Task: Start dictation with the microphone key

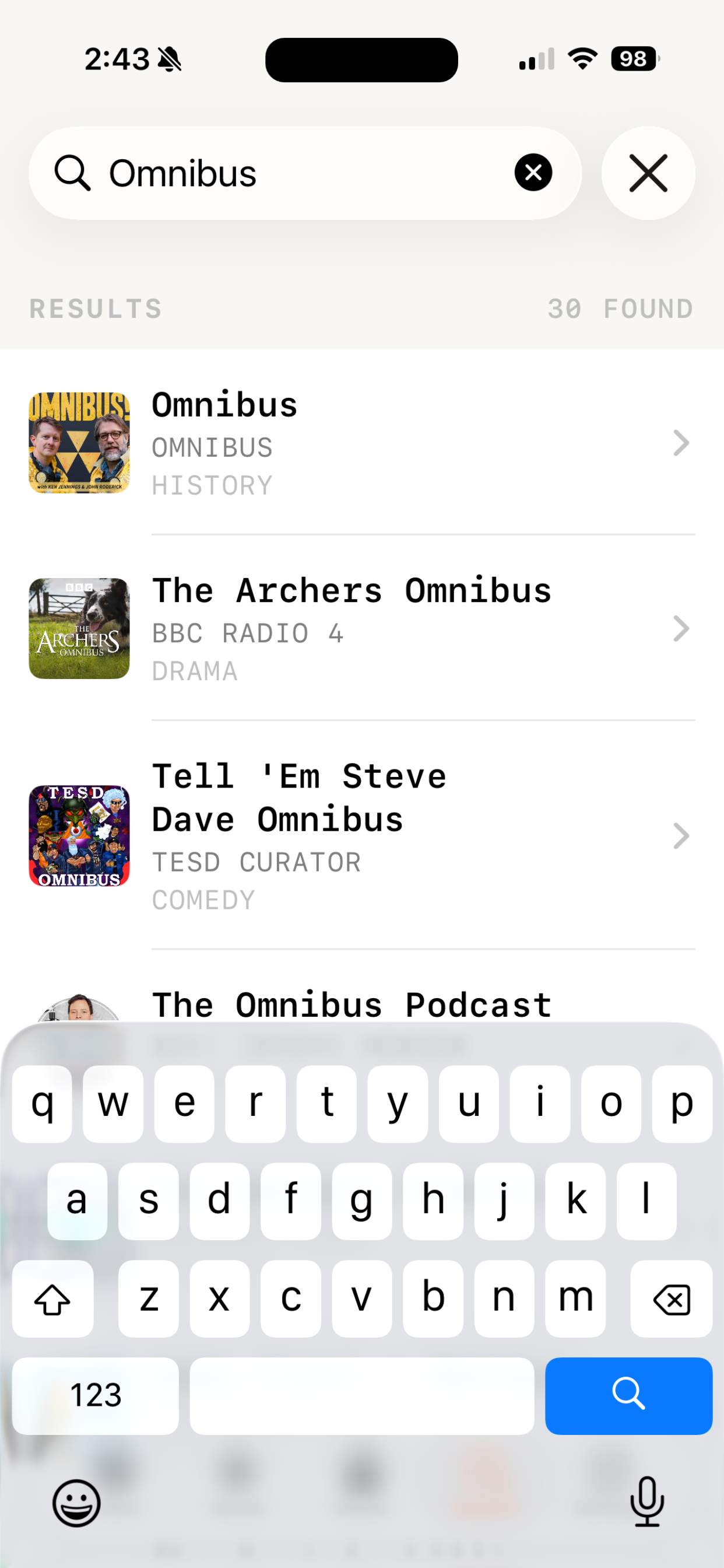Action: coord(646,1501)
